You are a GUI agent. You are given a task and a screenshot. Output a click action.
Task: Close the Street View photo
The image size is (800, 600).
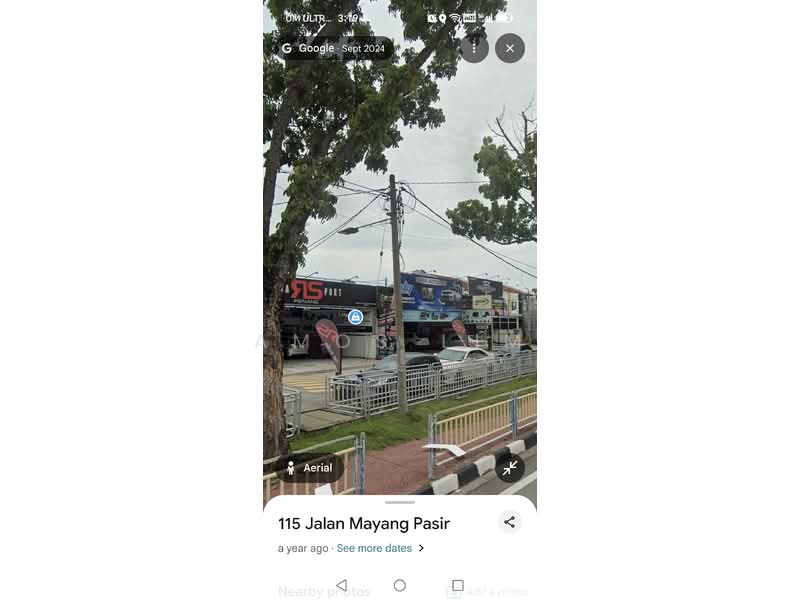click(510, 48)
